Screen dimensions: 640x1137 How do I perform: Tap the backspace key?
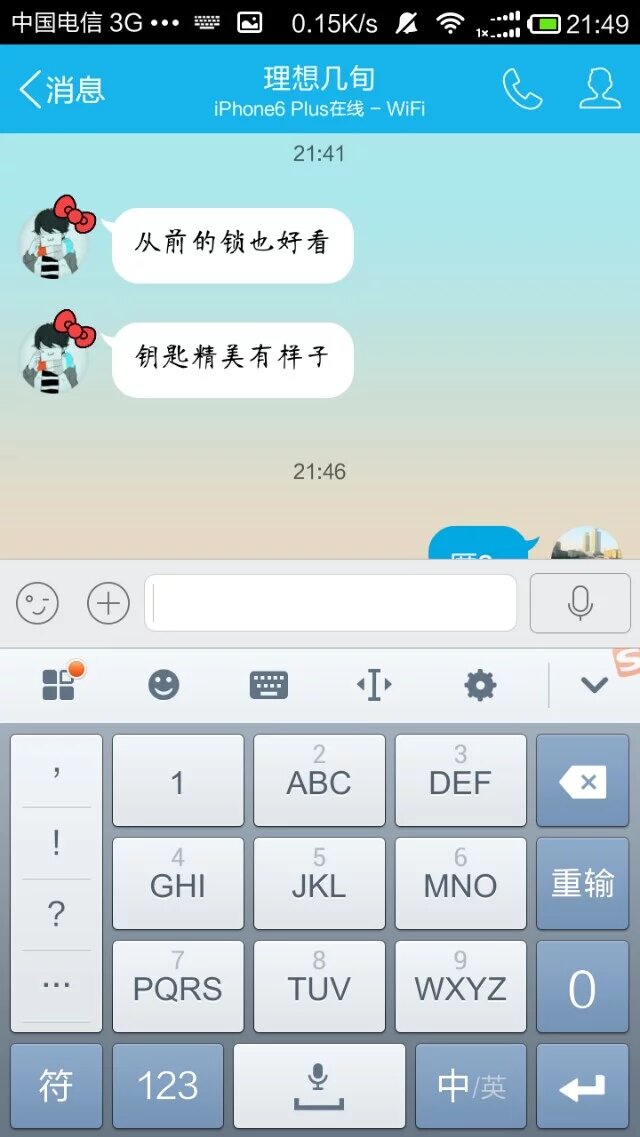(582, 781)
